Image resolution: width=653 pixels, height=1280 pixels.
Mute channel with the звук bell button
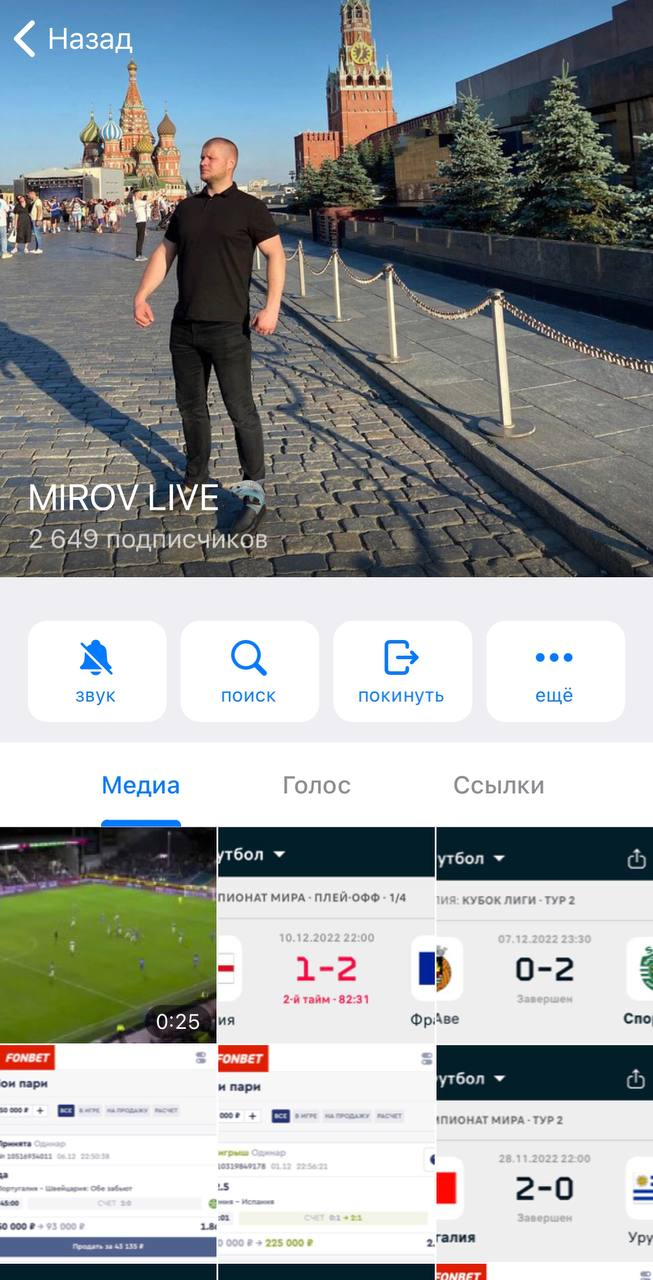coord(96,671)
